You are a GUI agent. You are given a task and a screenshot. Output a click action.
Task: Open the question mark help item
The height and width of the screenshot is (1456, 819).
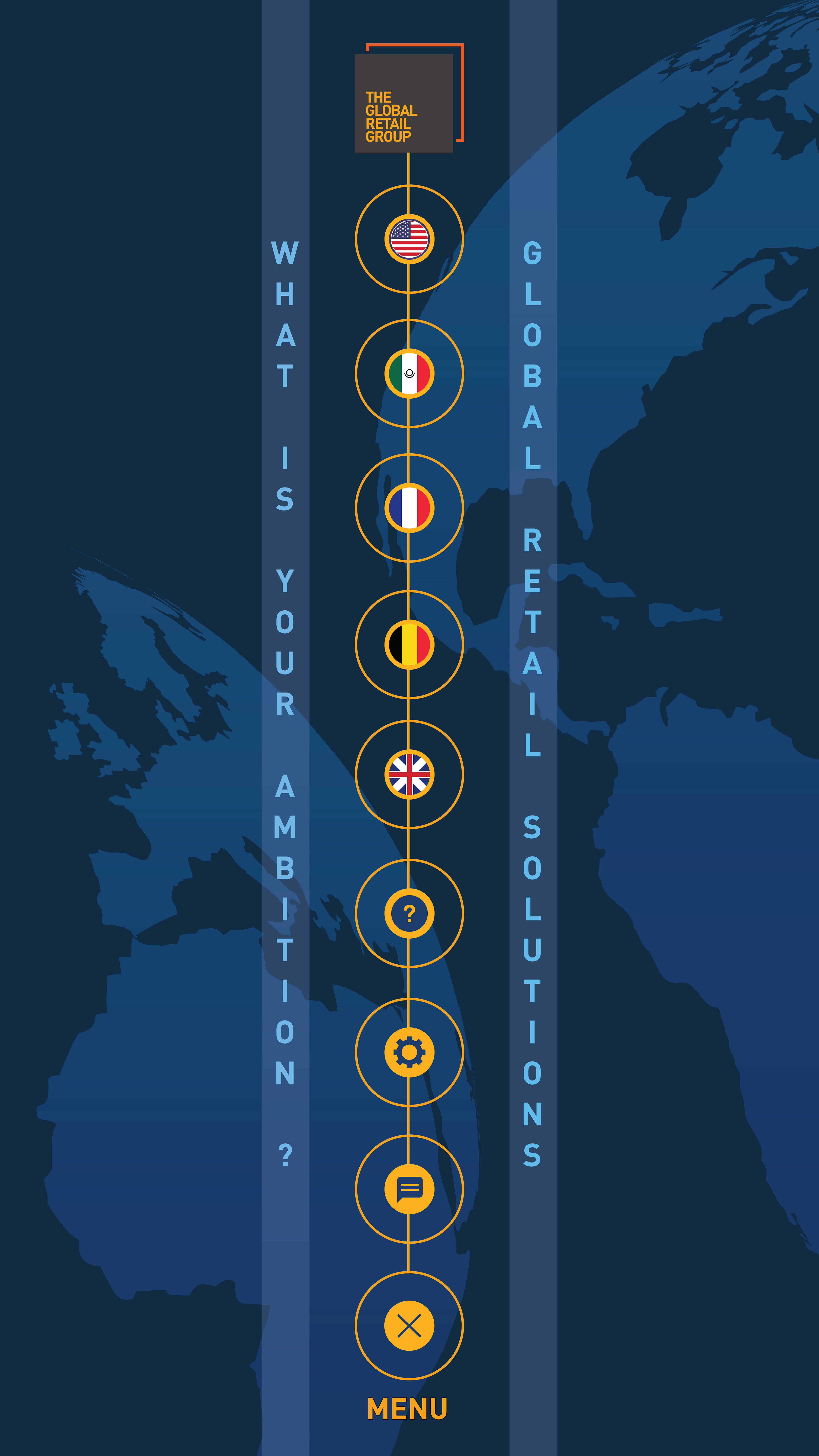pyautogui.click(x=409, y=913)
